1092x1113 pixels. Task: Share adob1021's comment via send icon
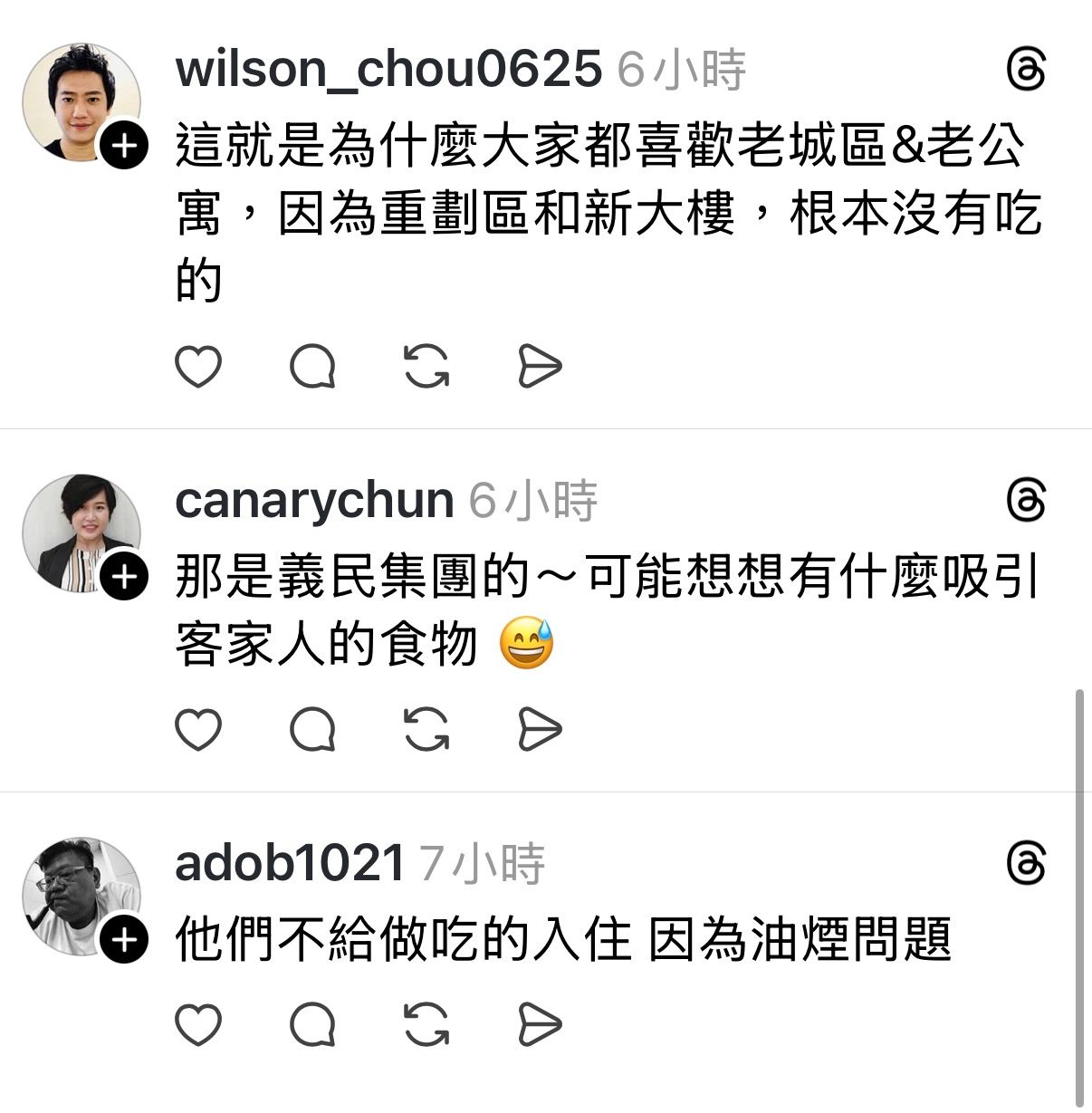(x=541, y=1026)
